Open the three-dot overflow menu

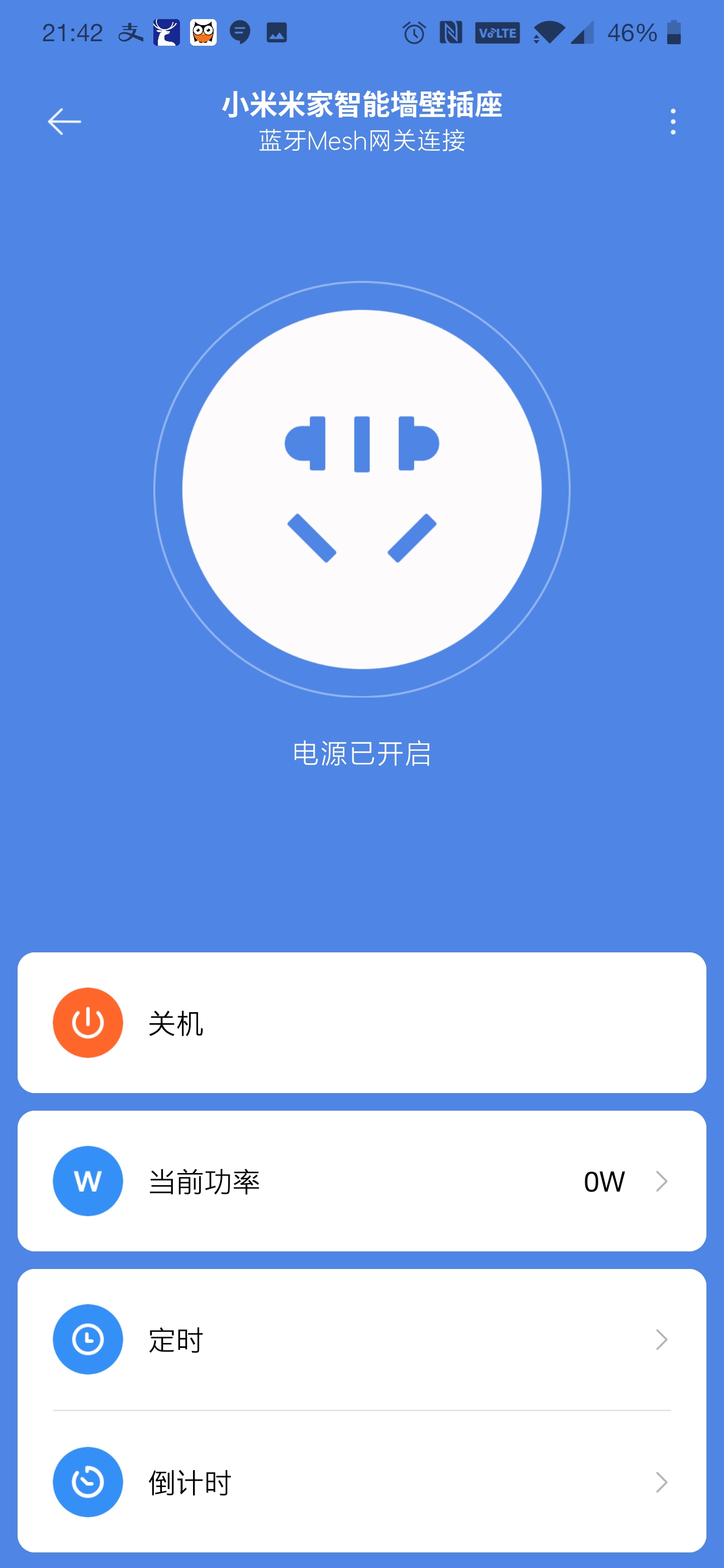coord(672,121)
